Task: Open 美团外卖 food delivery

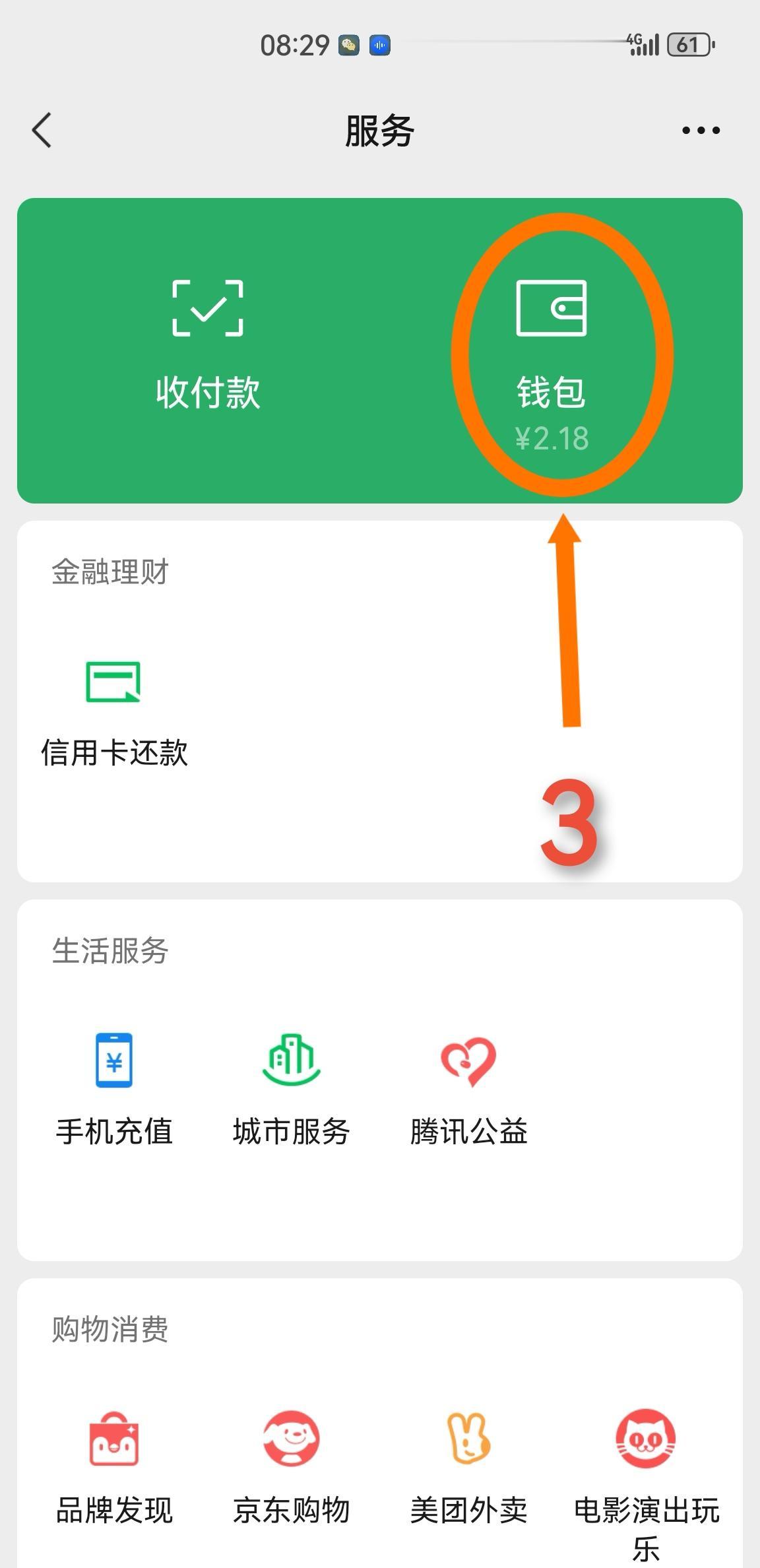Action: coord(469,1468)
